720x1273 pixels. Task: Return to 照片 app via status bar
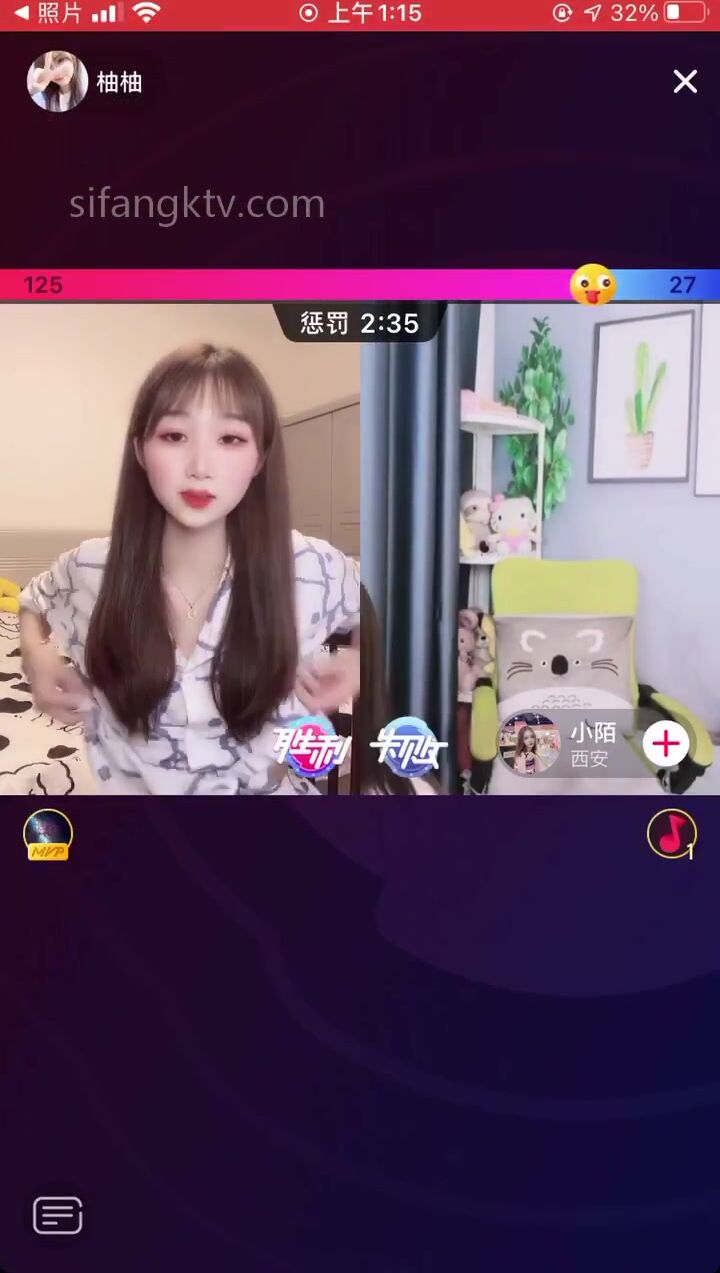click(48, 13)
